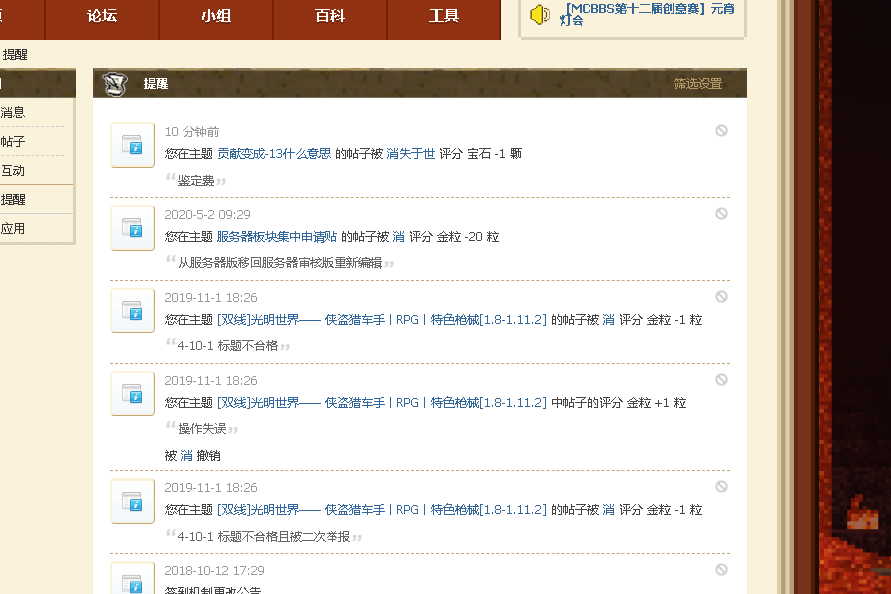This screenshot has width=891, height=594.
Task: Open the 论坛 navigation tab
Action: point(102,15)
